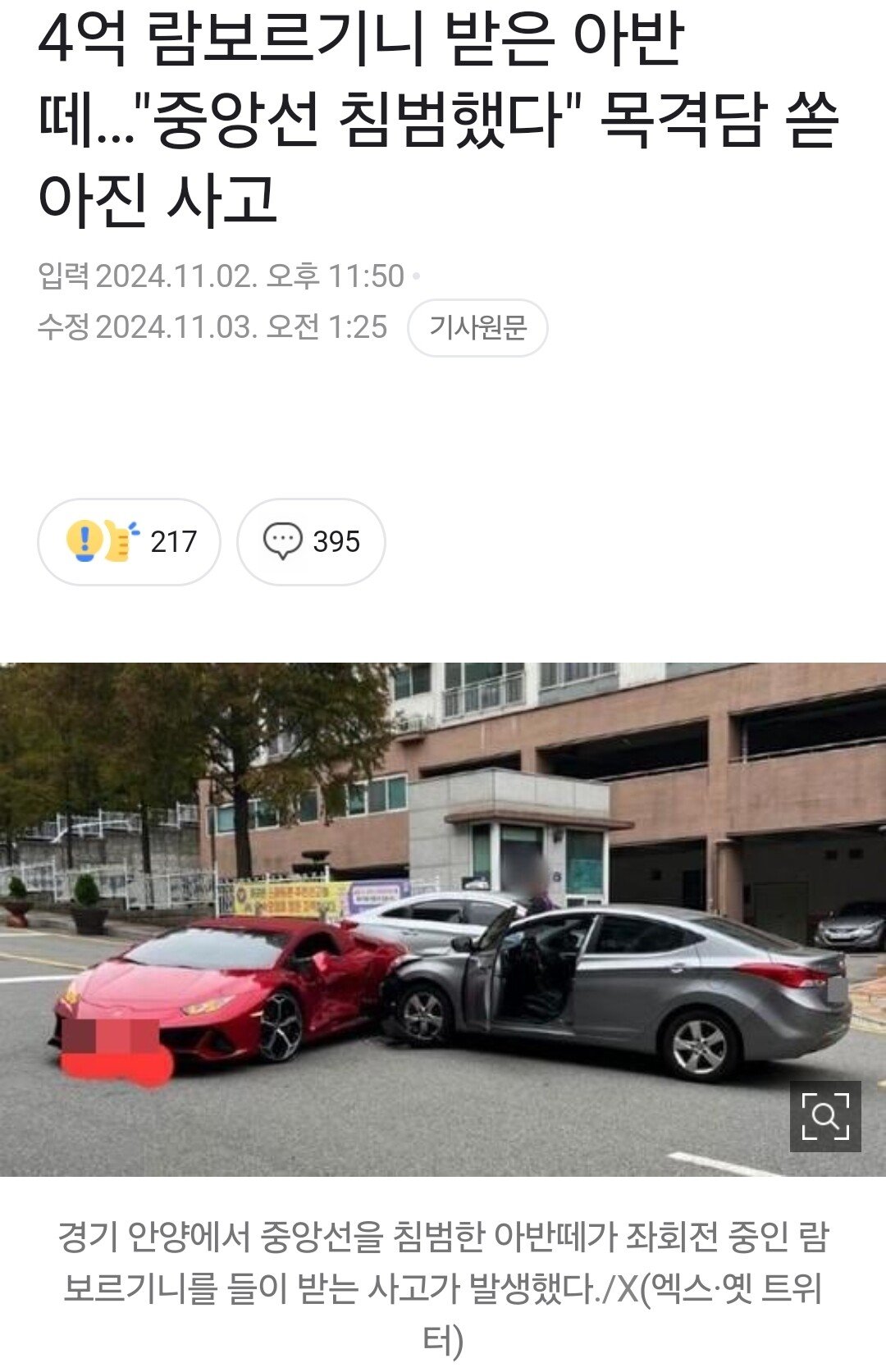The image size is (886, 1372).
Task: Enlarge the accident photo with magnifier icon
Action: coord(824,1116)
